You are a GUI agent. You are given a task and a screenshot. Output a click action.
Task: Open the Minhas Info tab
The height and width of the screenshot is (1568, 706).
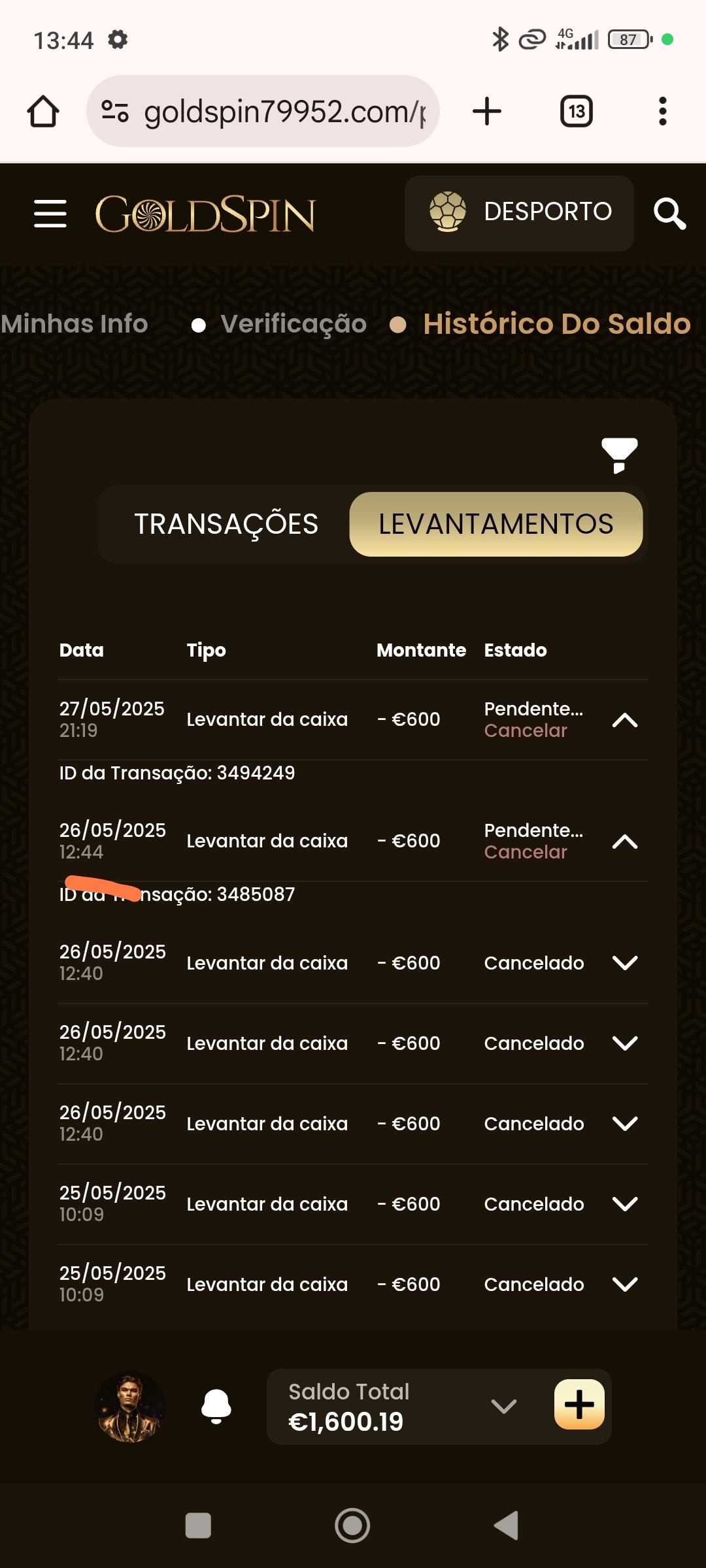(x=75, y=324)
